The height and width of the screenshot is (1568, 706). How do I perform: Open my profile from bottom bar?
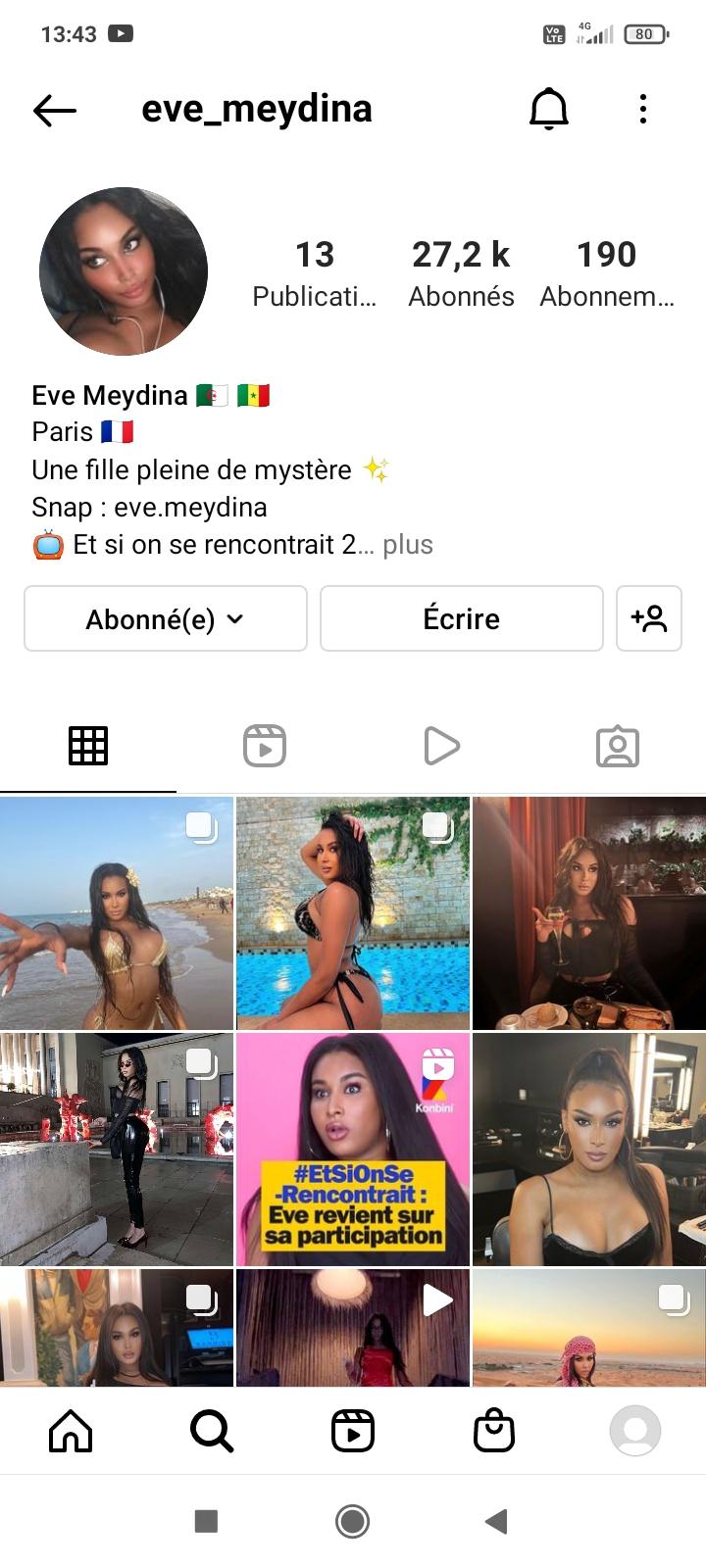point(635,1431)
